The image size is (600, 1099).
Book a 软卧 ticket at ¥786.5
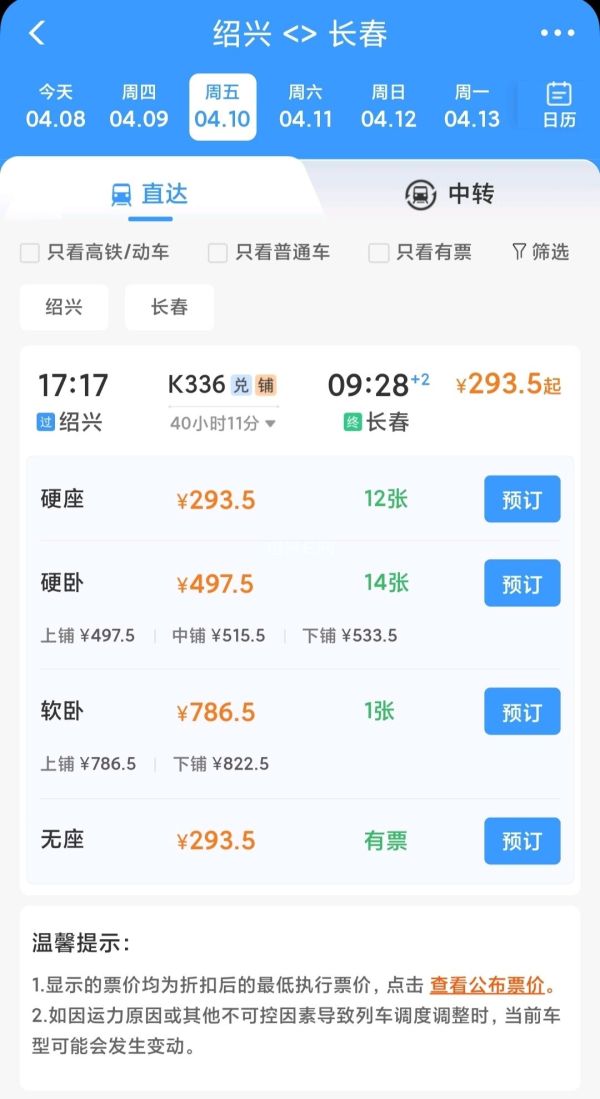[x=522, y=712]
